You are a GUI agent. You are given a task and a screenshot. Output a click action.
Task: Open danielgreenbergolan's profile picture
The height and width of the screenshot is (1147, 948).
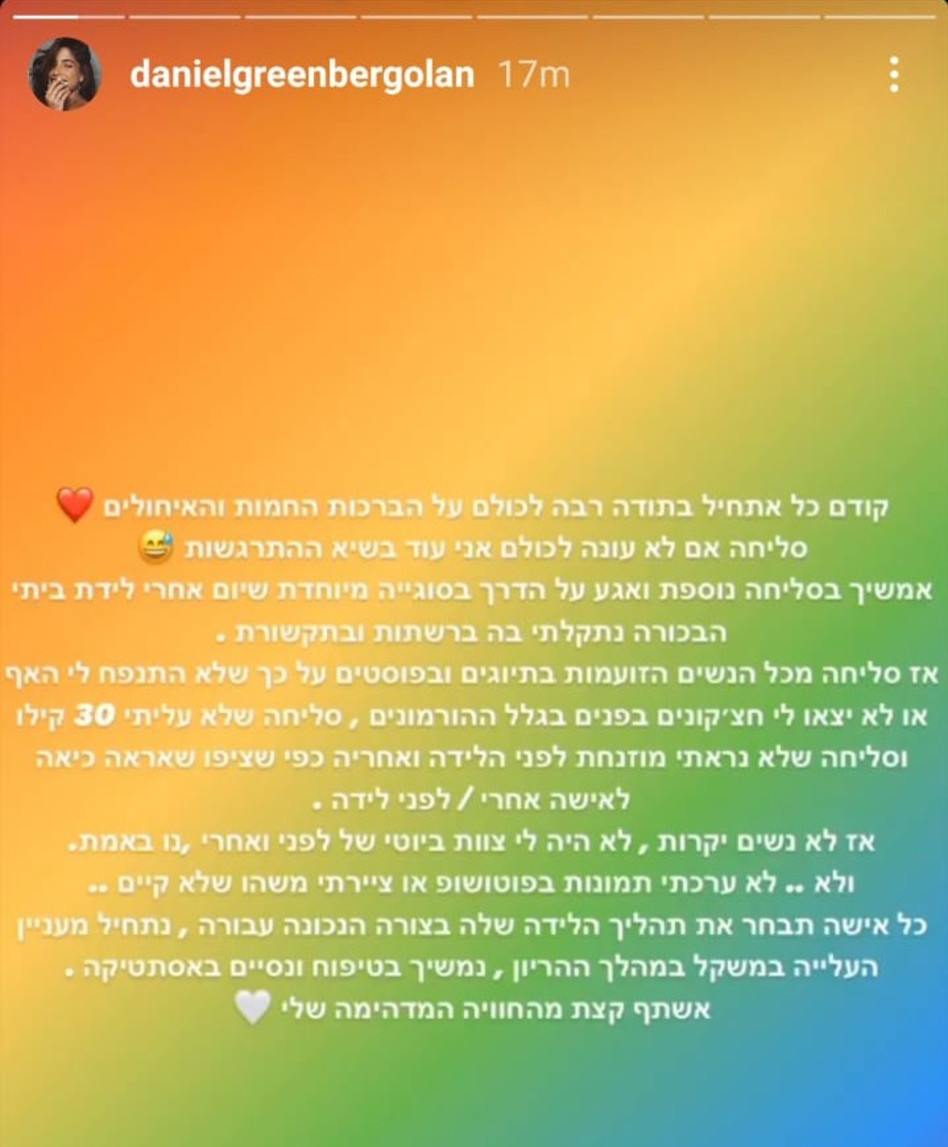click(x=65, y=75)
